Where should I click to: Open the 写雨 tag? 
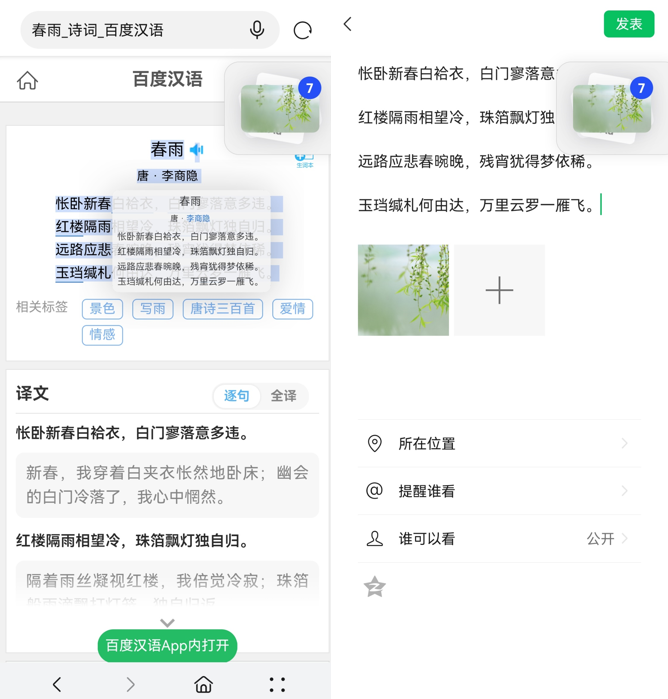tap(153, 309)
